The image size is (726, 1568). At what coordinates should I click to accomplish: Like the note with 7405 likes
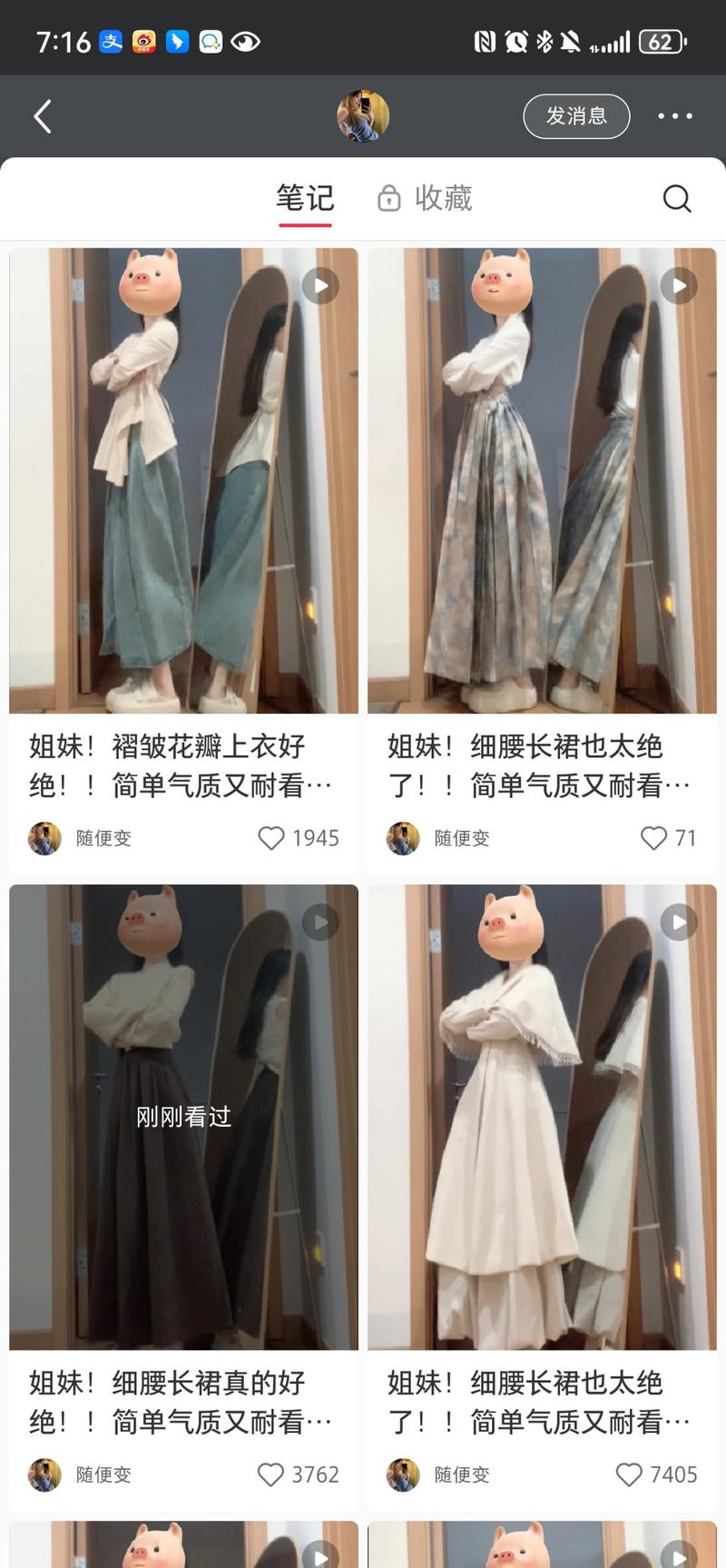click(629, 1474)
